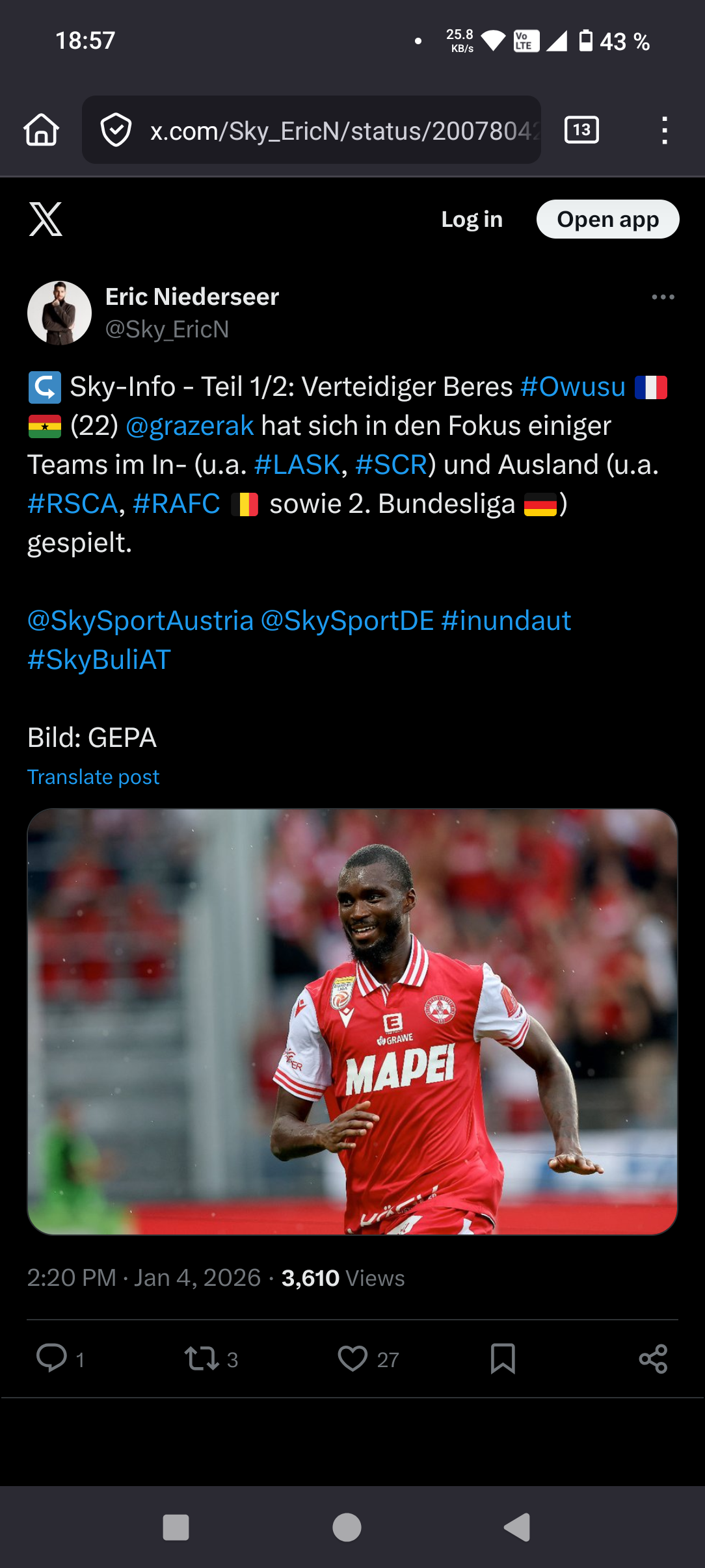Open the post's more options menu
Viewport: 705px width, 1568px height.
click(663, 297)
